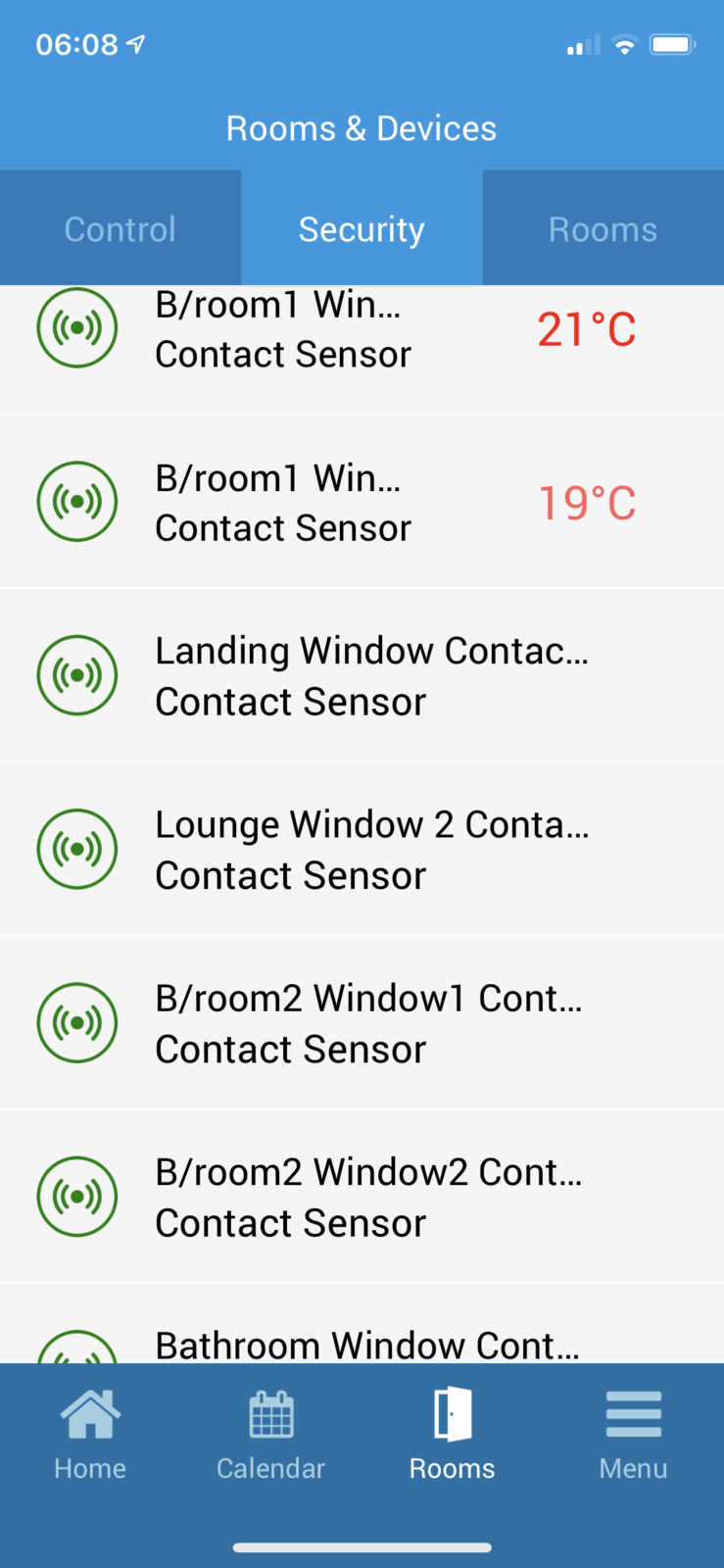
Task: Open Lounge Window 2 Contact Sensor
Action: click(362, 850)
